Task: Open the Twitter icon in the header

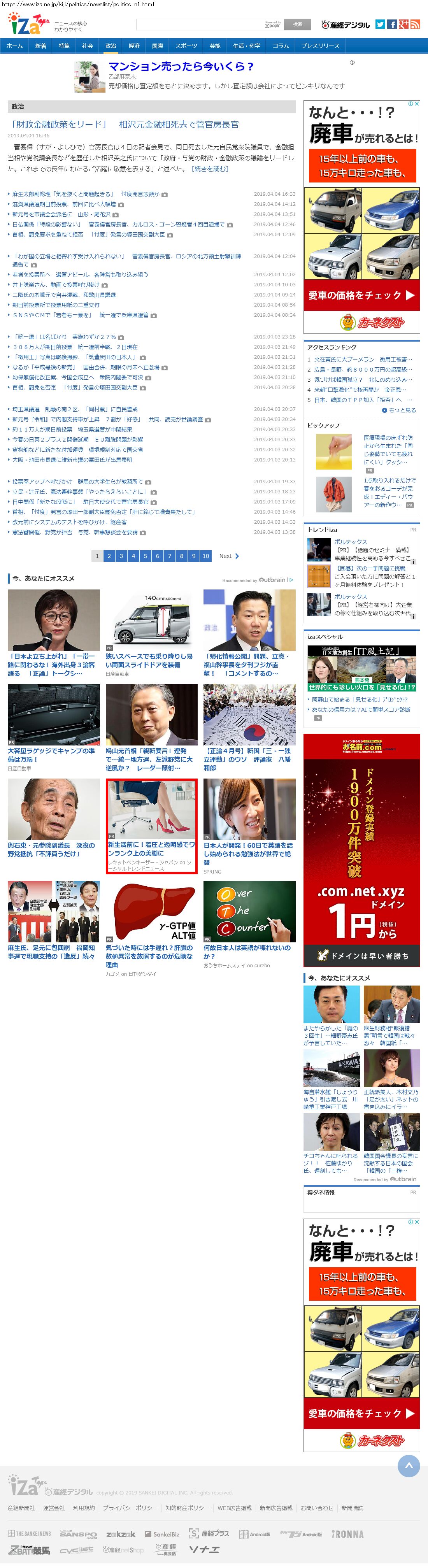Action: click(x=380, y=25)
